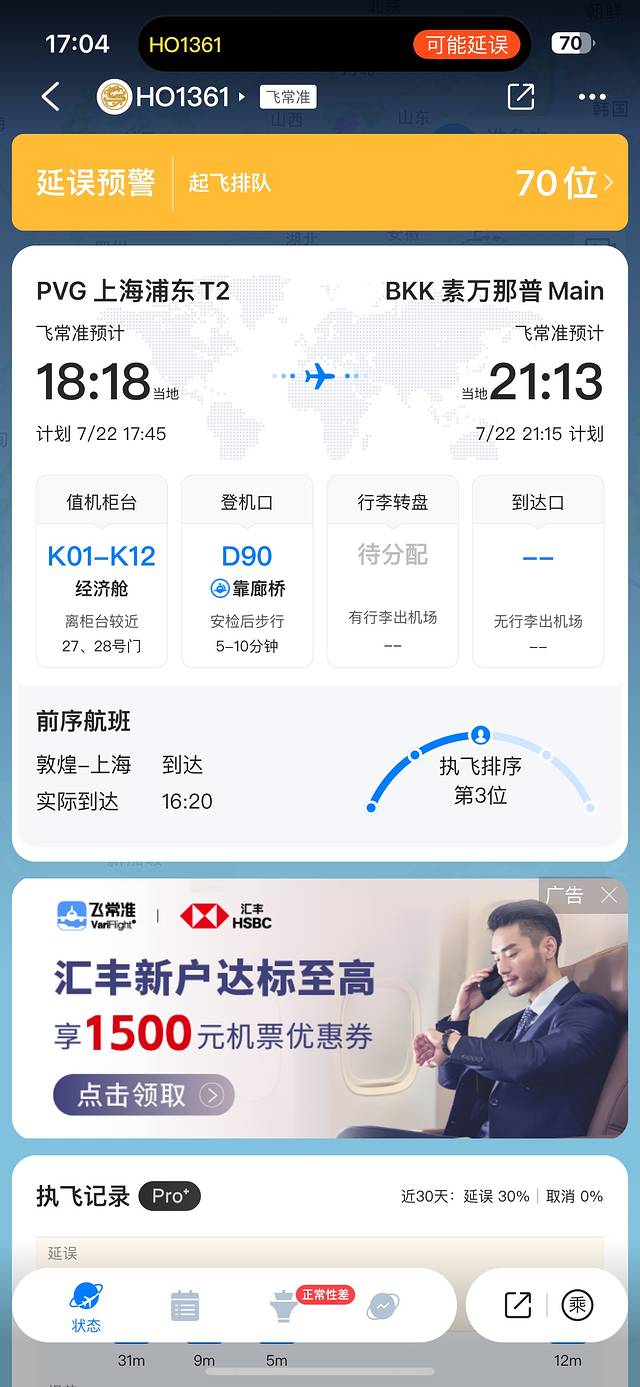This screenshot has width=640, height=1387.
Task: View the 70位 takeoff queue delay warning
Action: pos(320,183)
